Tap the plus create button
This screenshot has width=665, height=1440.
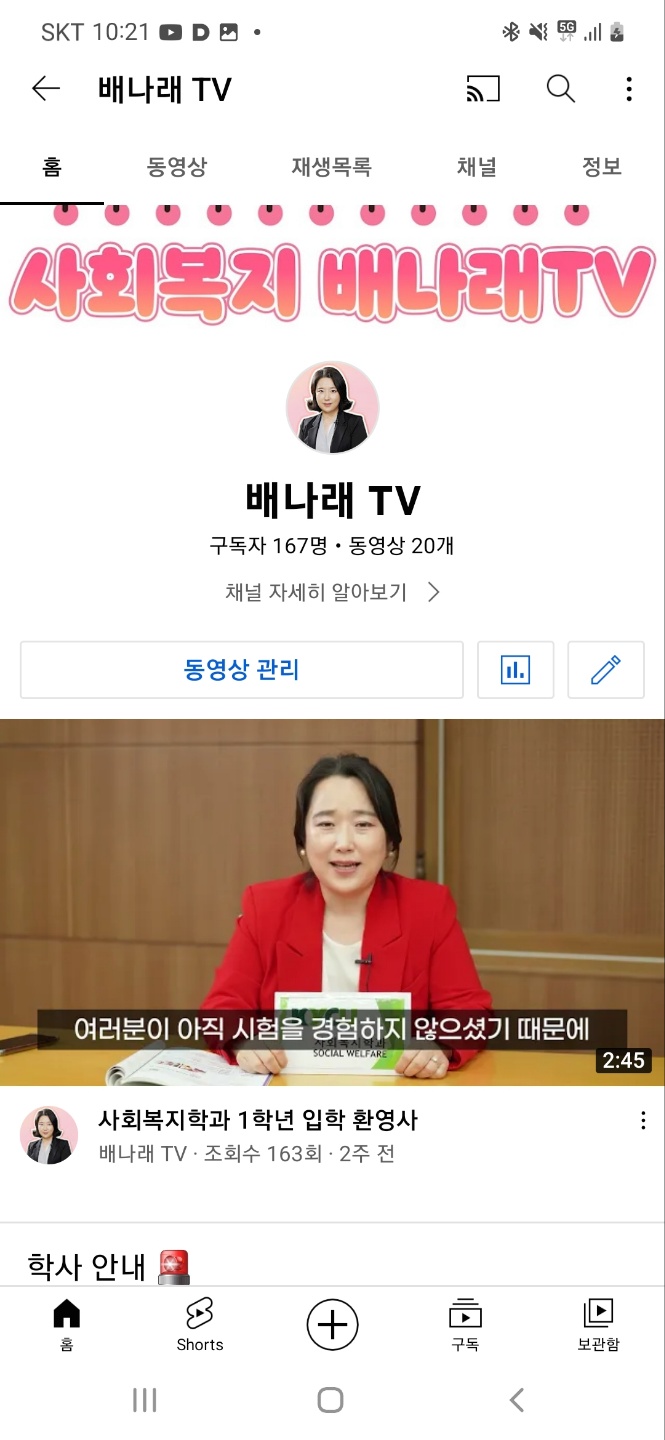click(332, 1325)
